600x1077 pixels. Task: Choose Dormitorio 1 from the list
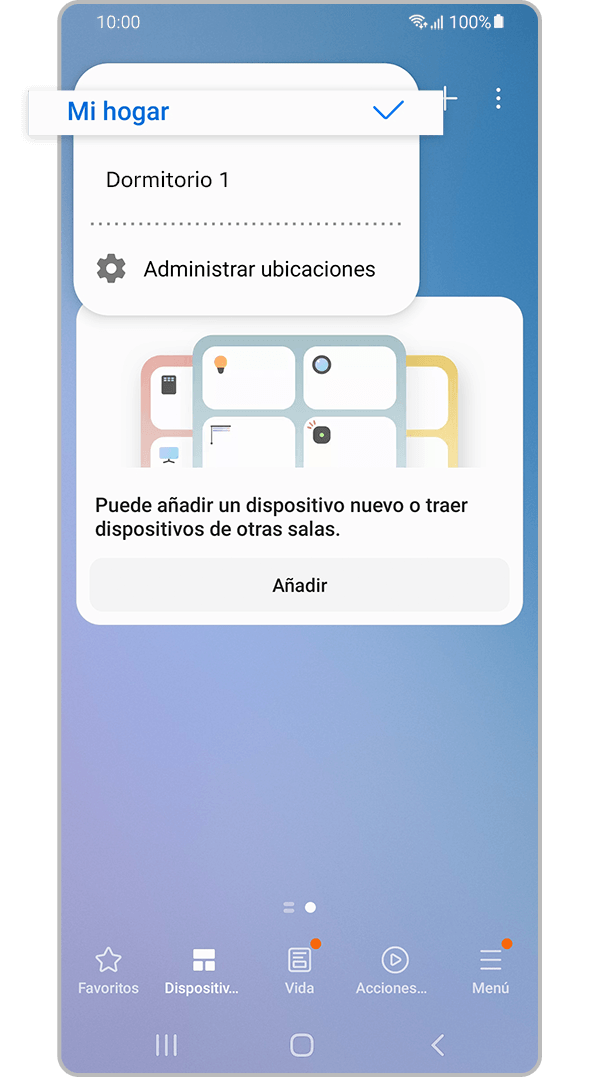168,180
